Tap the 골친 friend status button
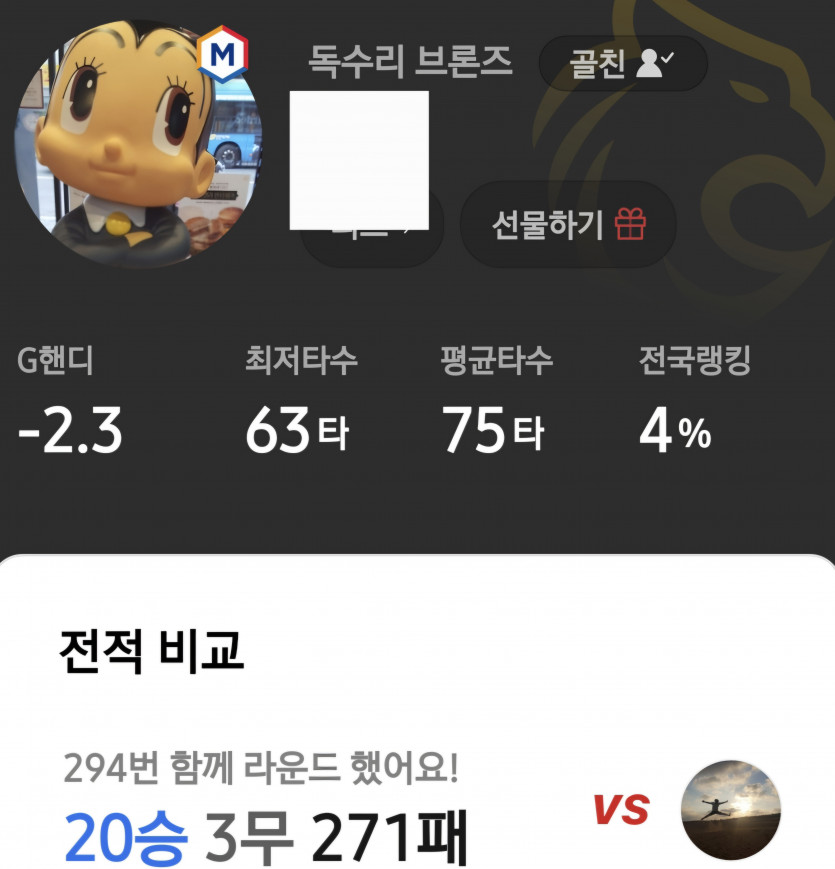This screenshot has height=869, width=835. [622, 64]
